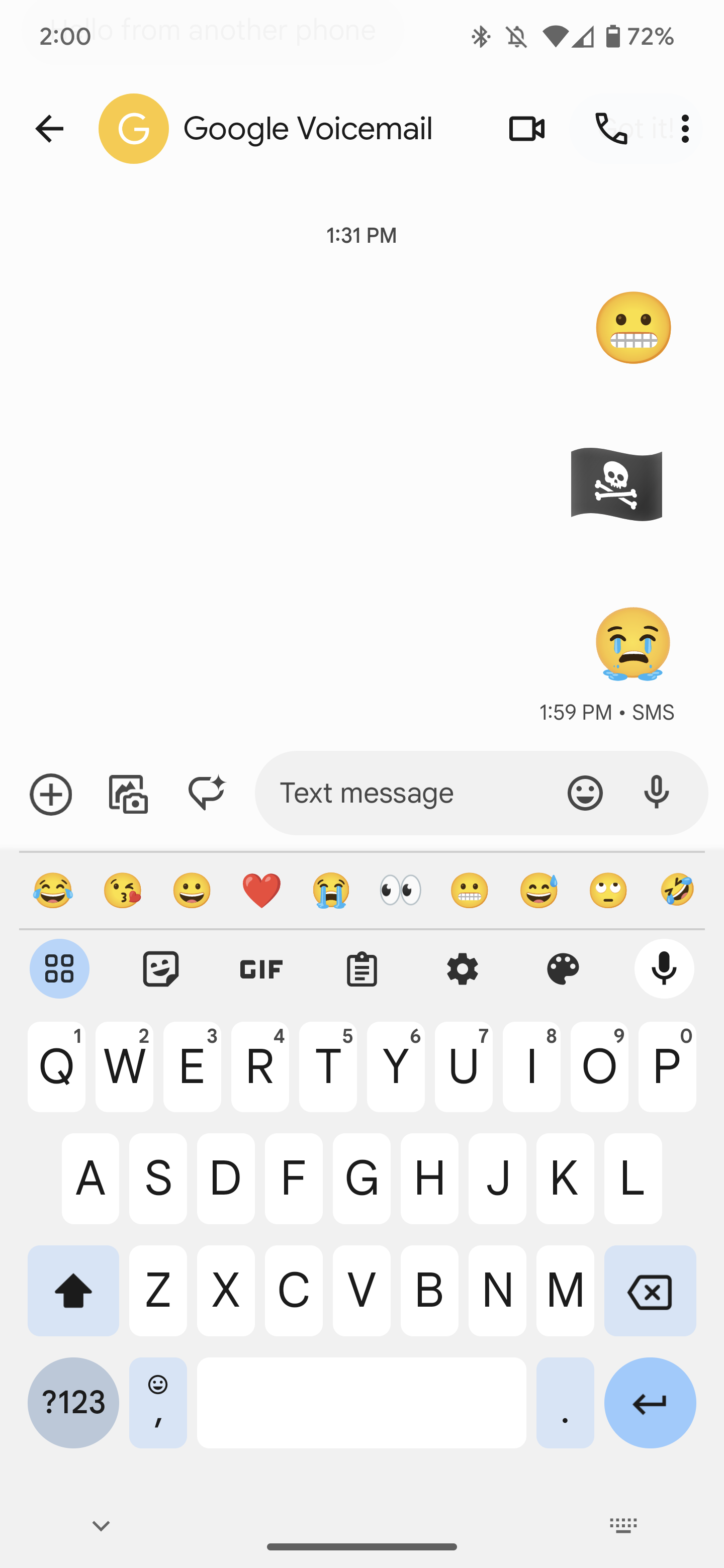Switch to the ?123 symbols keyboard
Screen dimensions: 724x1568
click(73, 1403)
